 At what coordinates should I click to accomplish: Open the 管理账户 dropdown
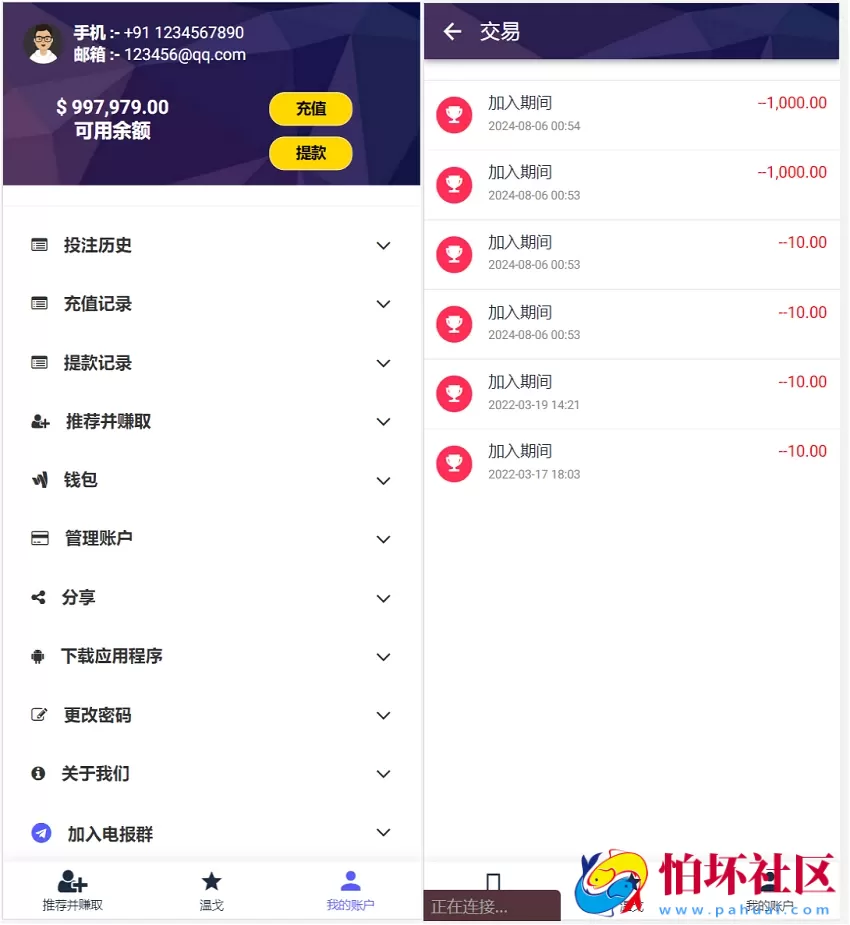[x=383, y=539]
